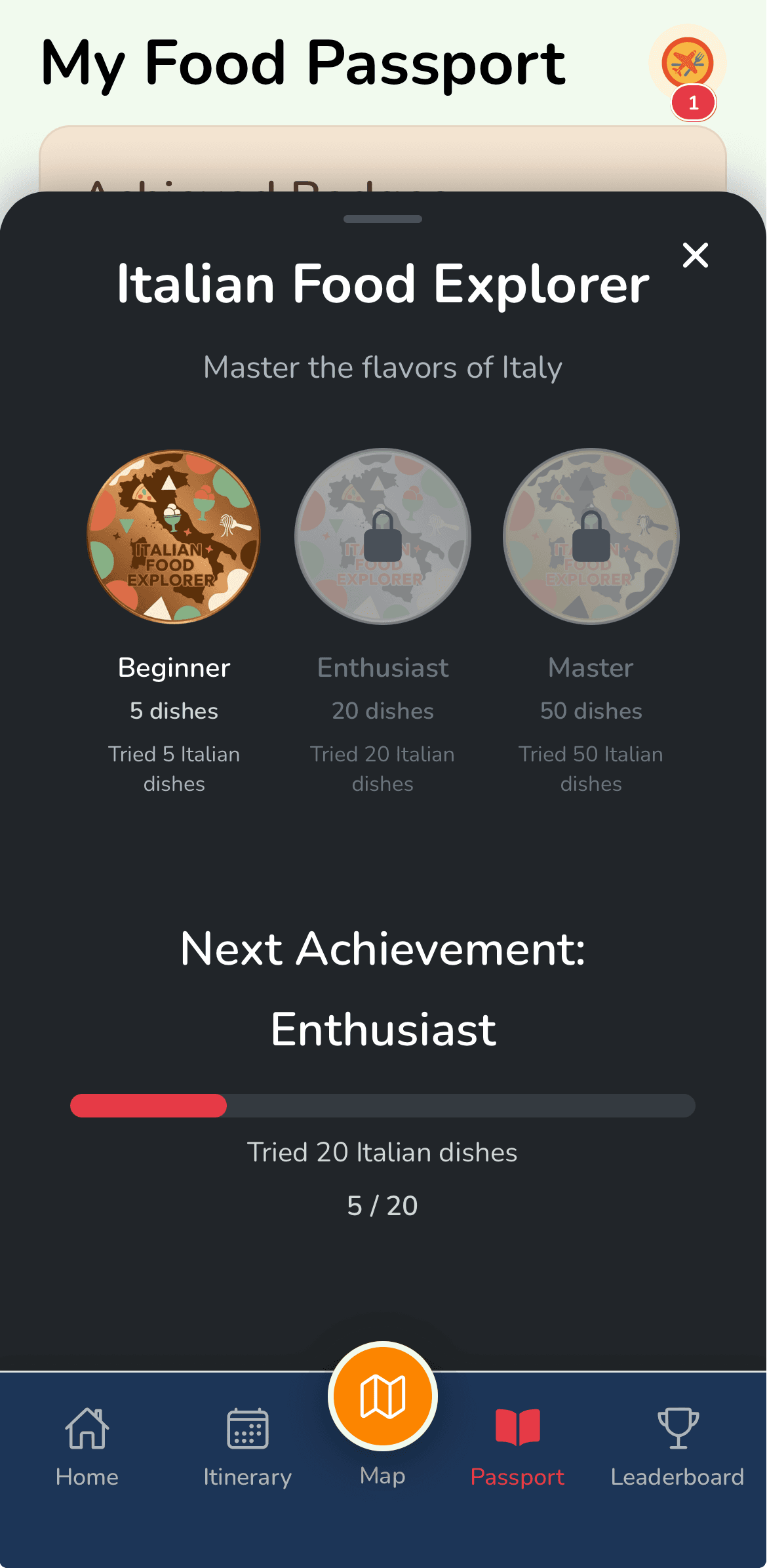Screen dimensions: 767x1568
Task: Tap the red notification counter badge
Action: tap(692, 102)
